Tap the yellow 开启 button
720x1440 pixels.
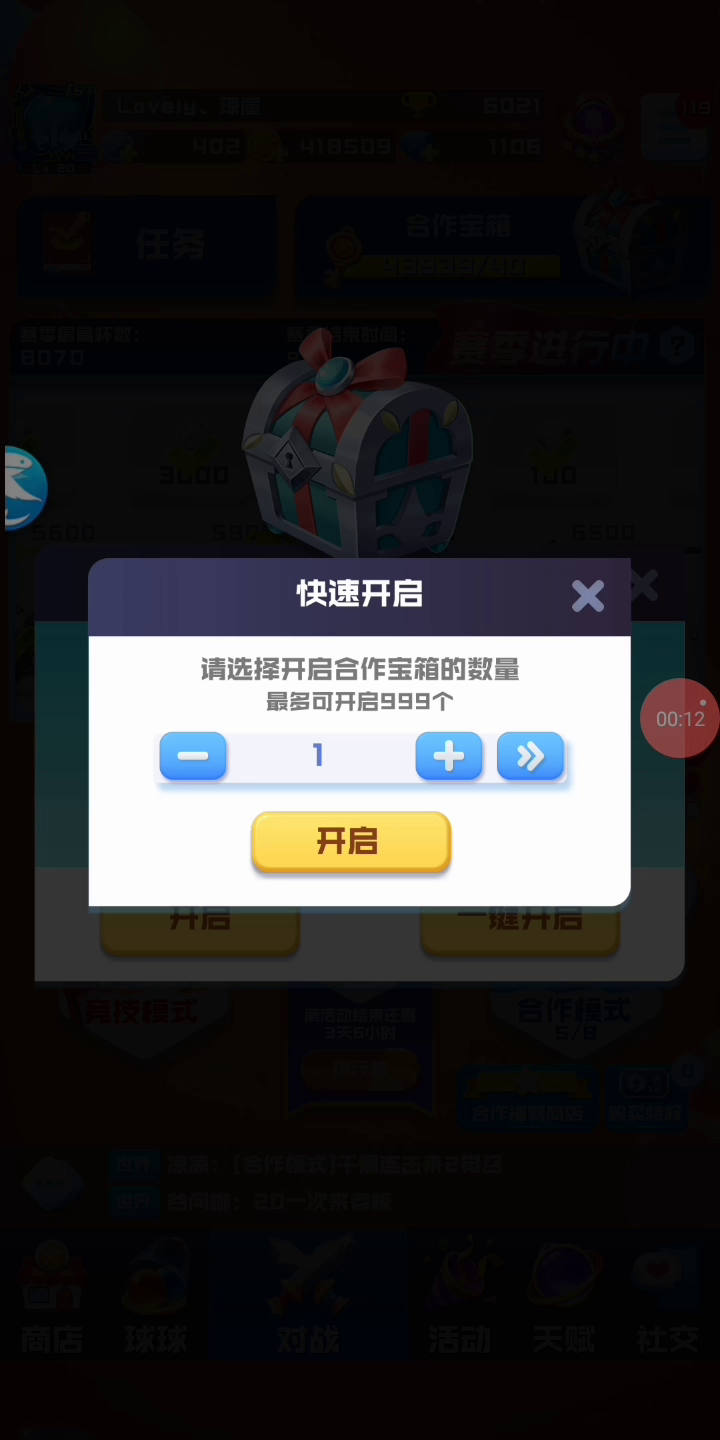click(351, 842)
